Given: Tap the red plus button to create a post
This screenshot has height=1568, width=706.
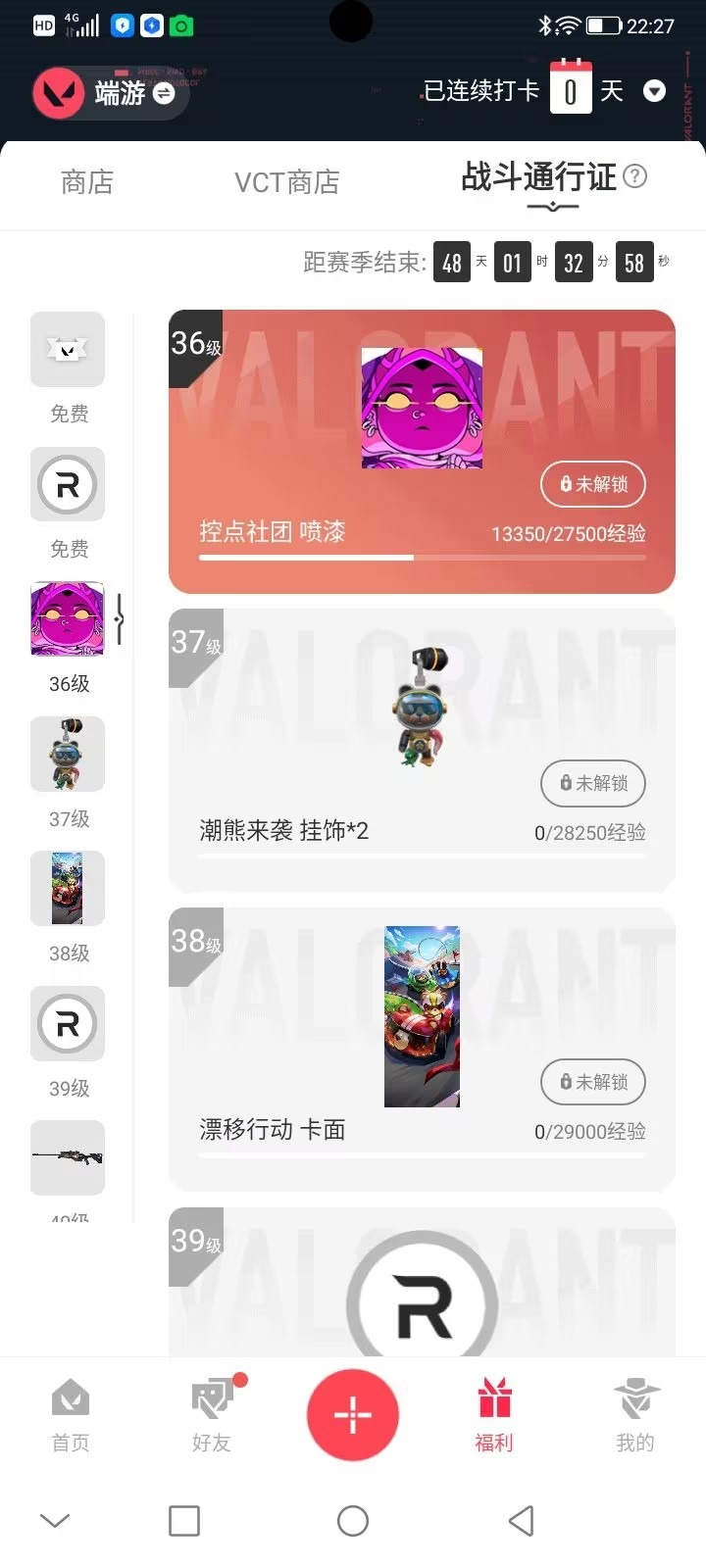Looking at the screenshot, I should (353, 1414).
